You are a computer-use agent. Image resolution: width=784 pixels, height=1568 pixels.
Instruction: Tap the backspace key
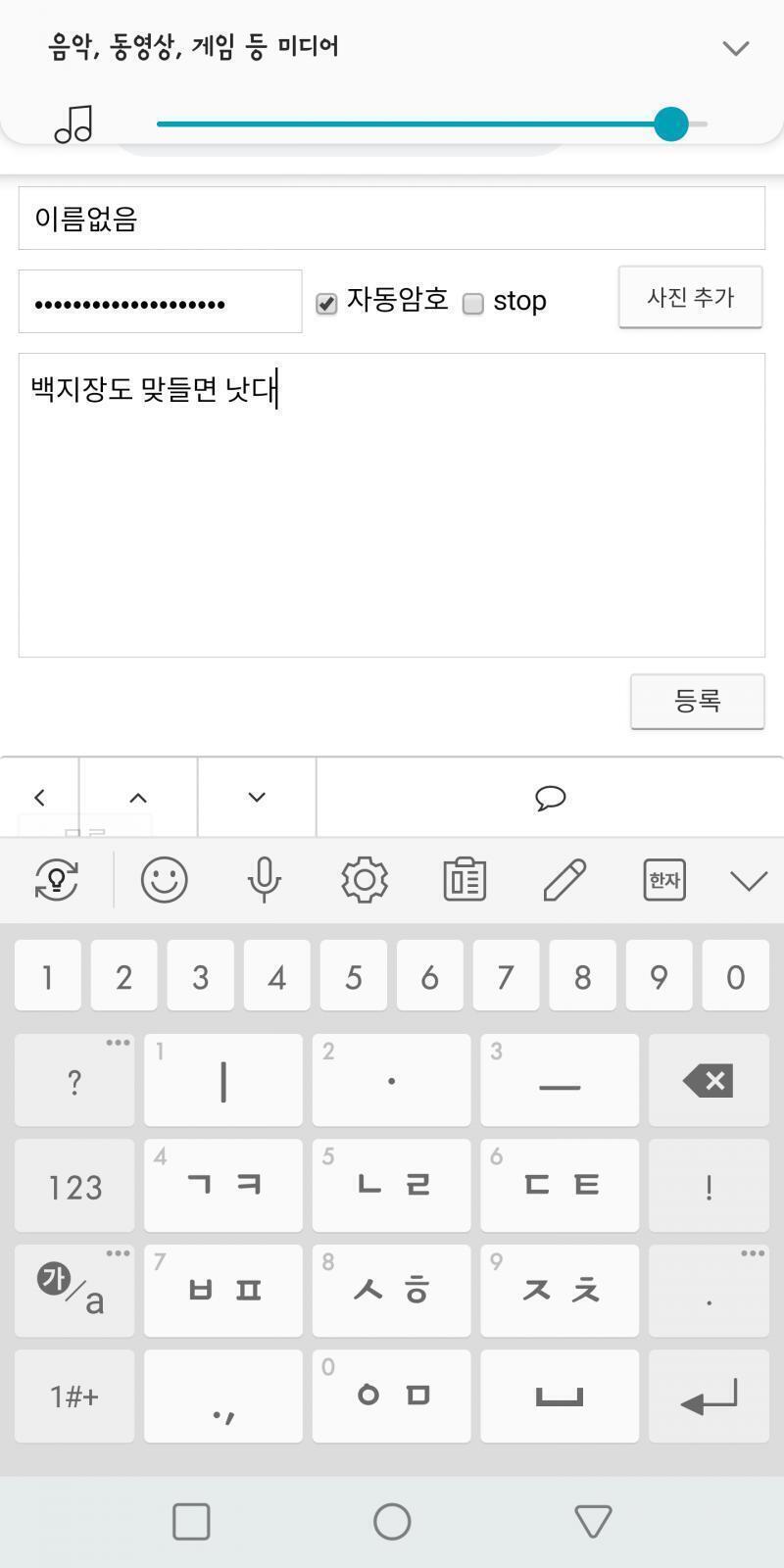(709, 1080)
